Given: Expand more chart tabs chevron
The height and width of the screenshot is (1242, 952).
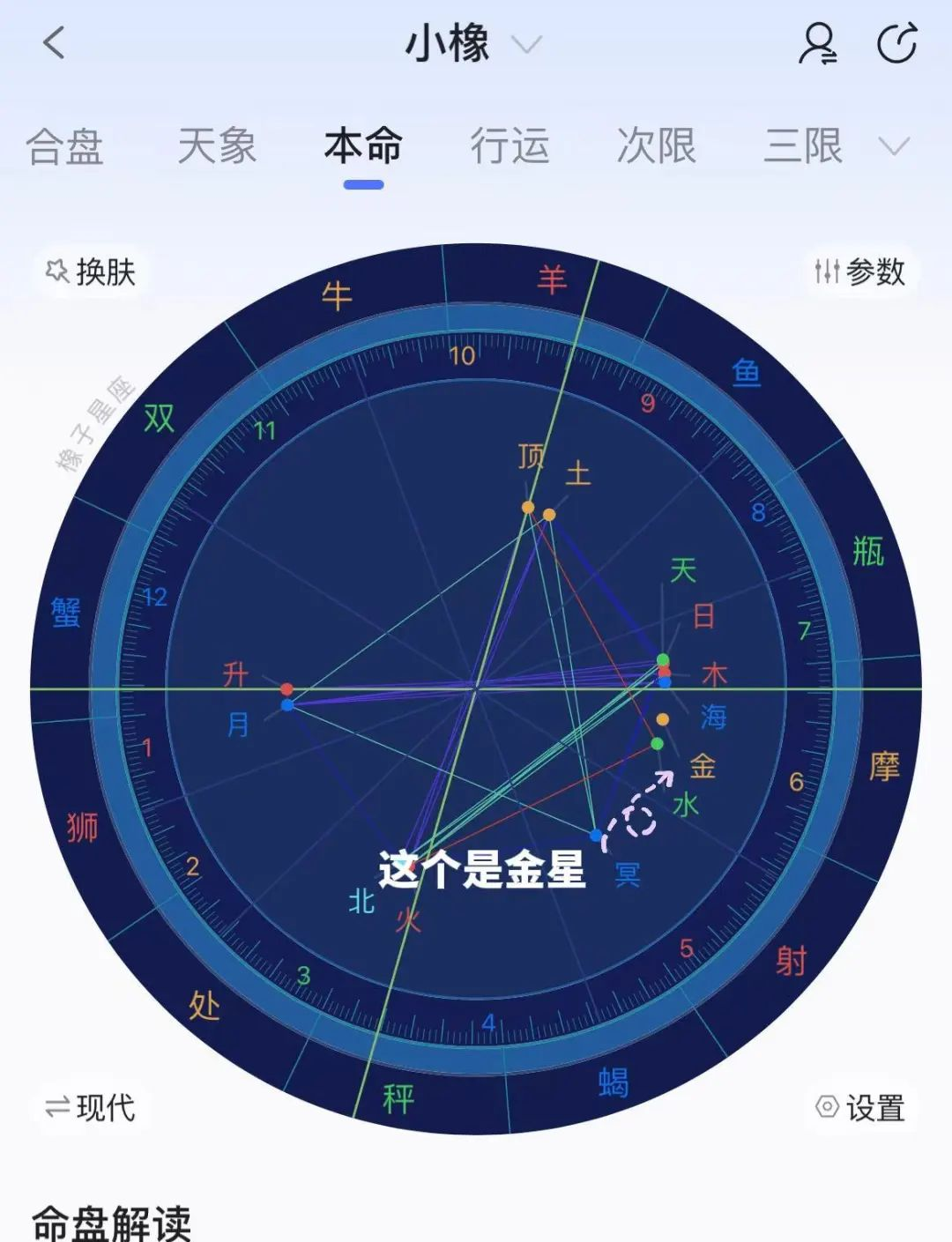Looking at the screenshot, I should (894, 146).
